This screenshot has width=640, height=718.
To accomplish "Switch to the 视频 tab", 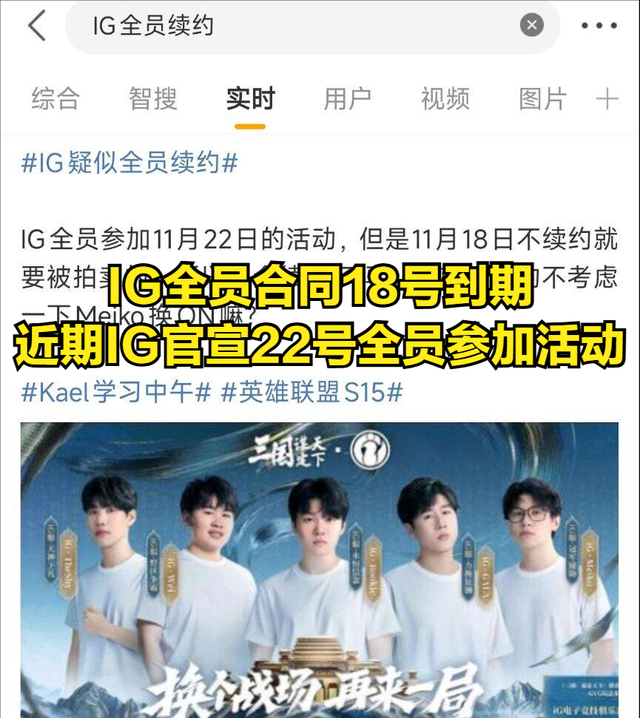I will (445, 98).
